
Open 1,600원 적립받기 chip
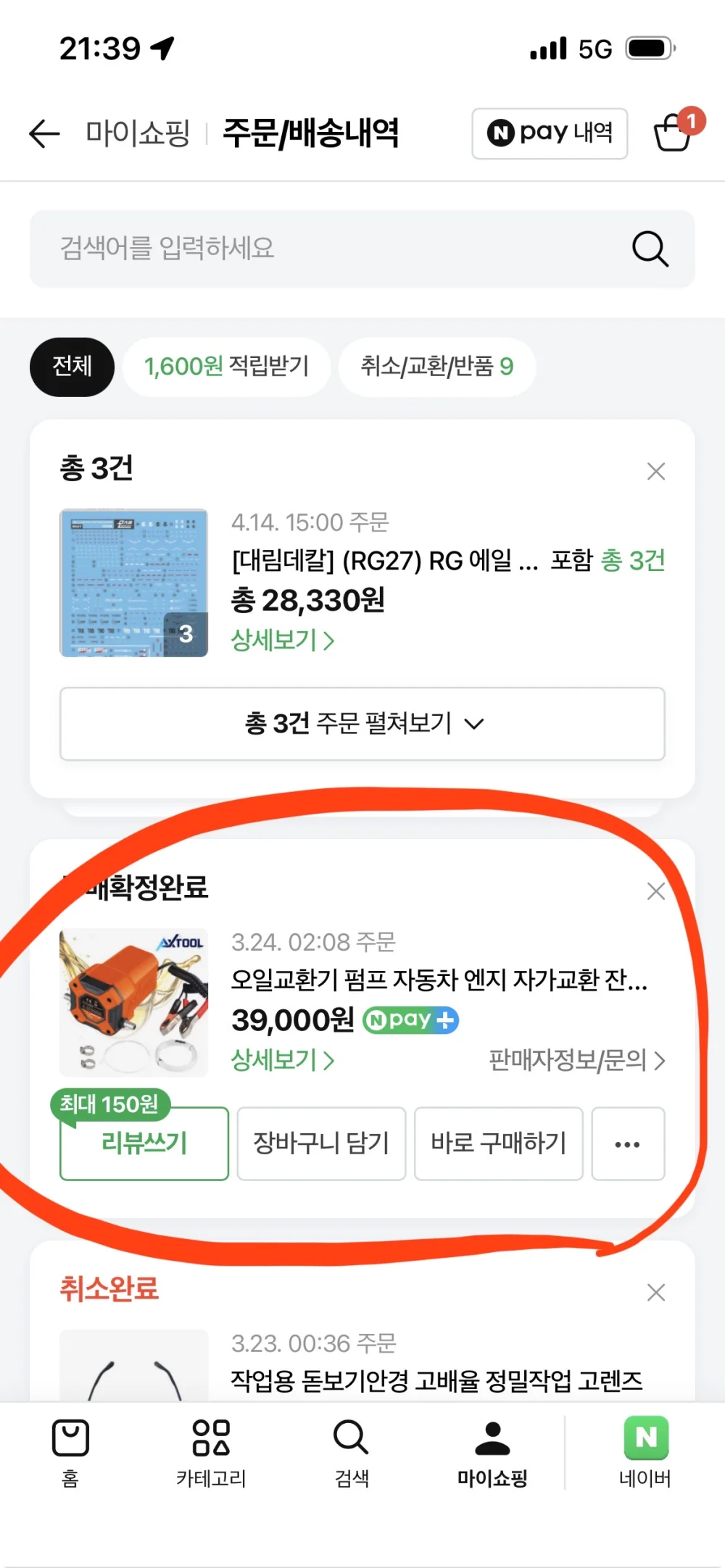click(227, 367)
